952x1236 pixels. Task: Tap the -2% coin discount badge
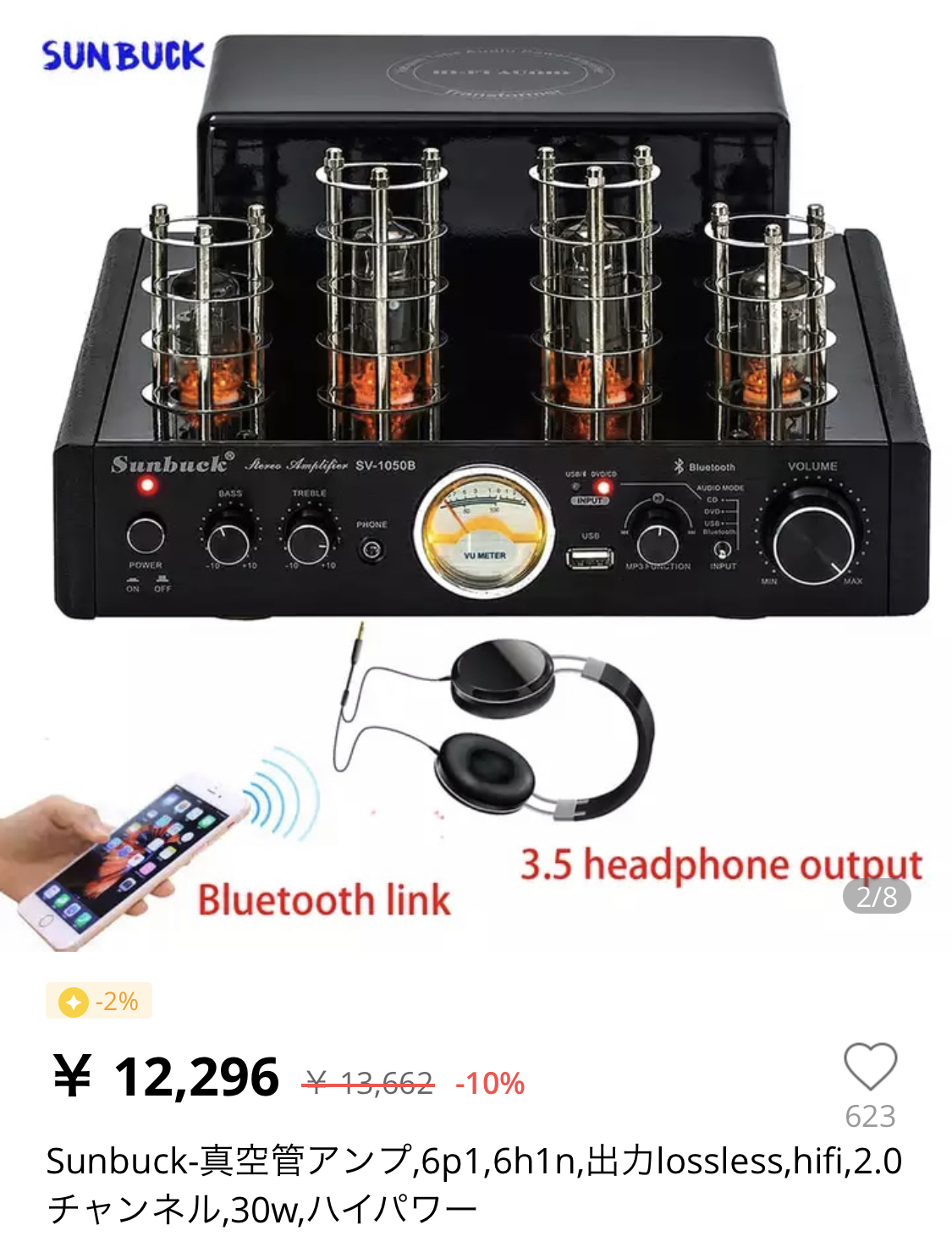(x=99, y=1001)
